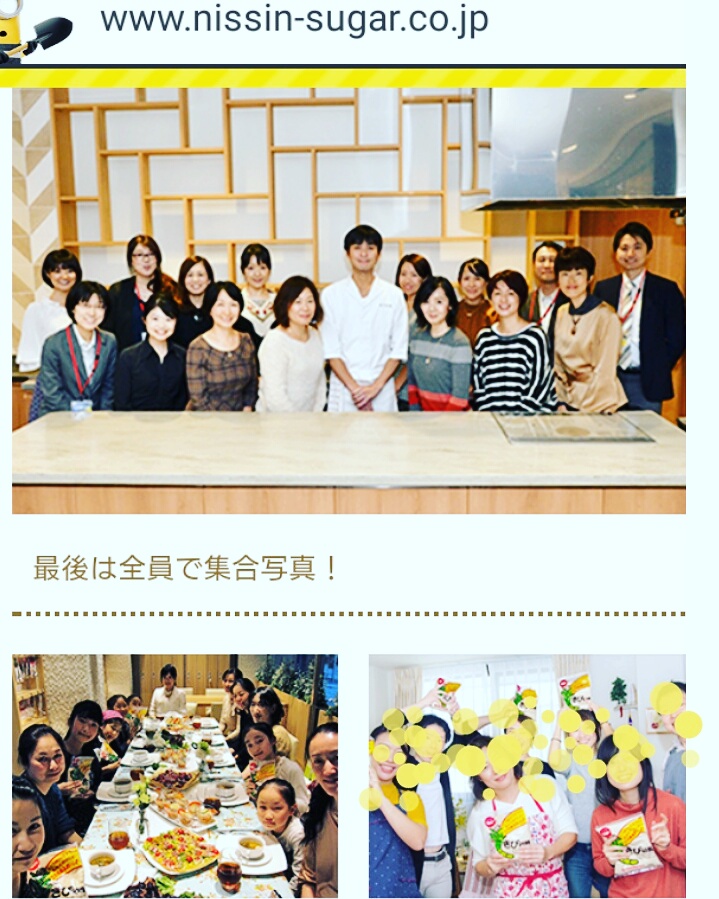Open the photo with yellow dots on faces
This screenshot has height=899, width=719.
527,775
